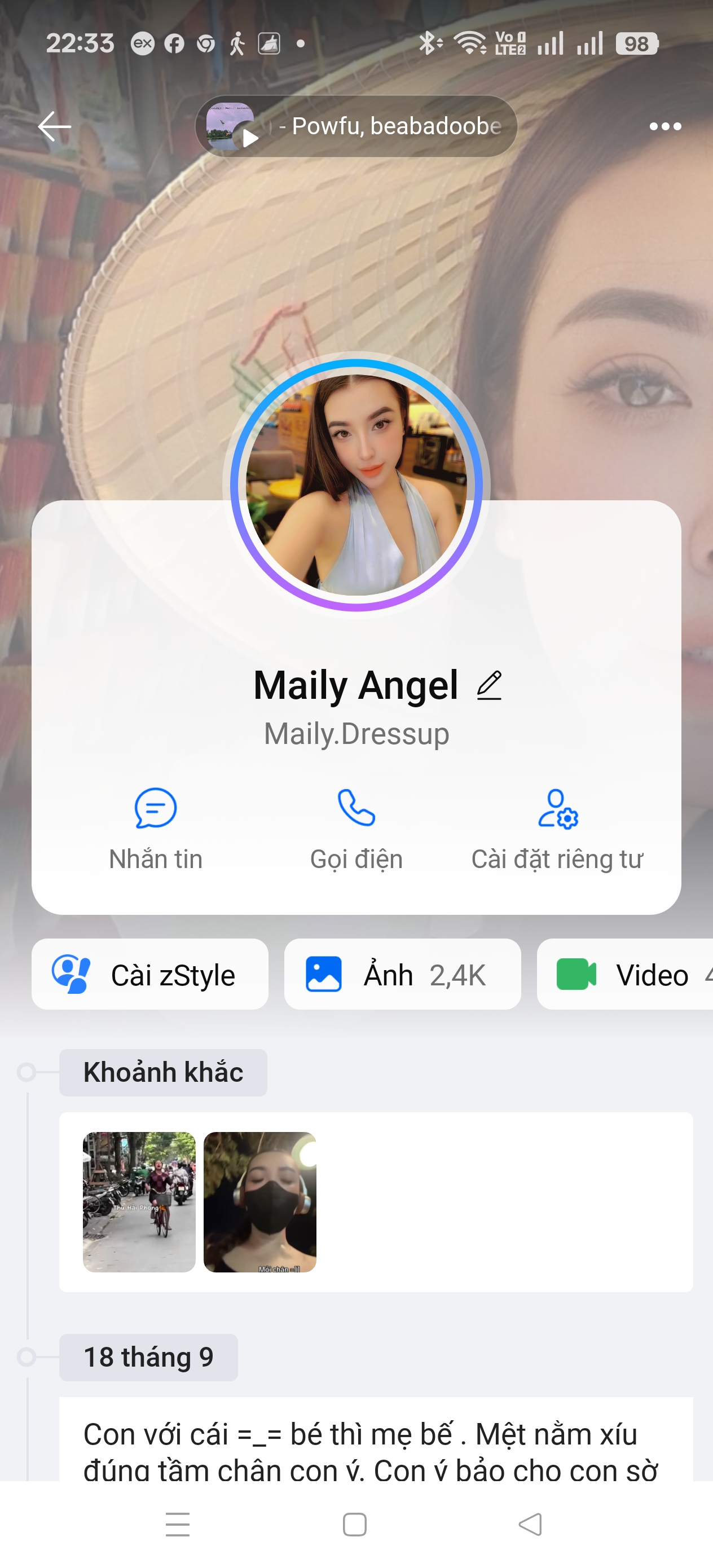This screenshot has width=713, height=1568.
Task: Select the Cài zStyle chip
Action: [x=150, y=975]
